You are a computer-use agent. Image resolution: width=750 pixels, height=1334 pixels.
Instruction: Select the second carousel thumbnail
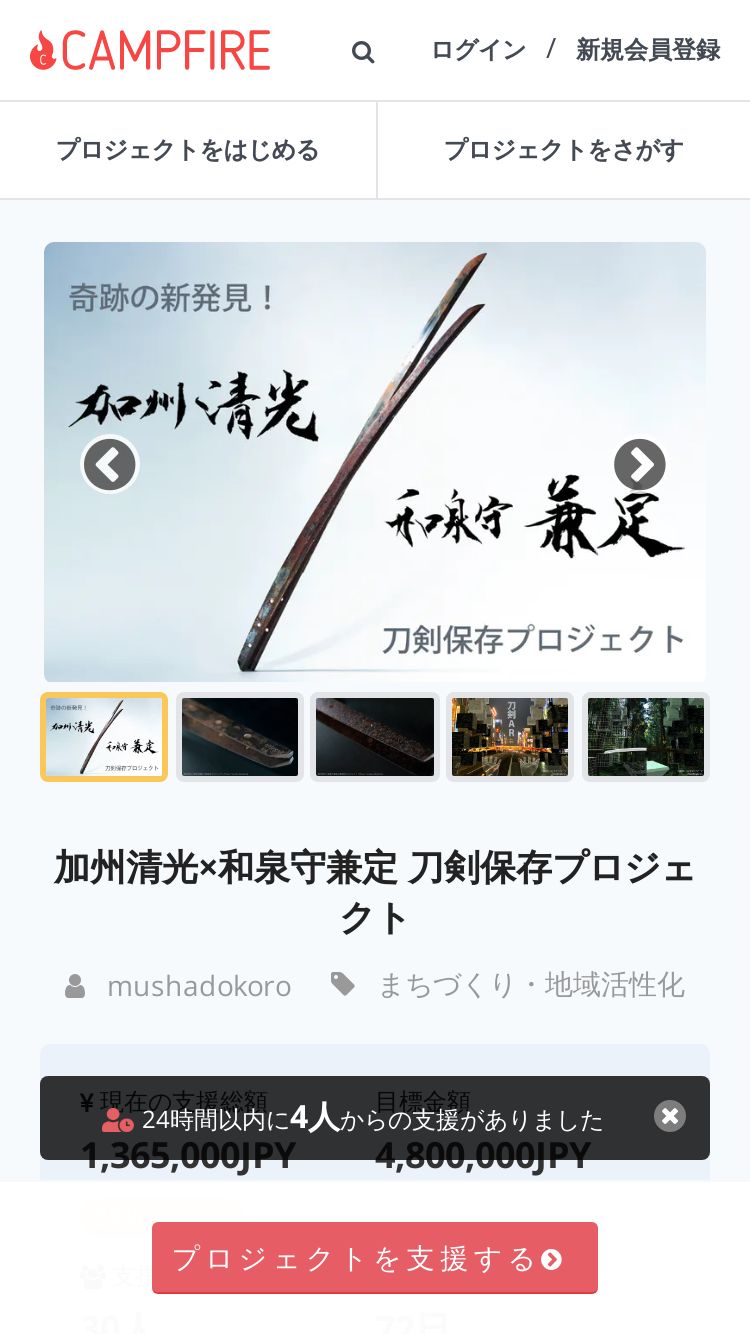[x=240, y=737]
